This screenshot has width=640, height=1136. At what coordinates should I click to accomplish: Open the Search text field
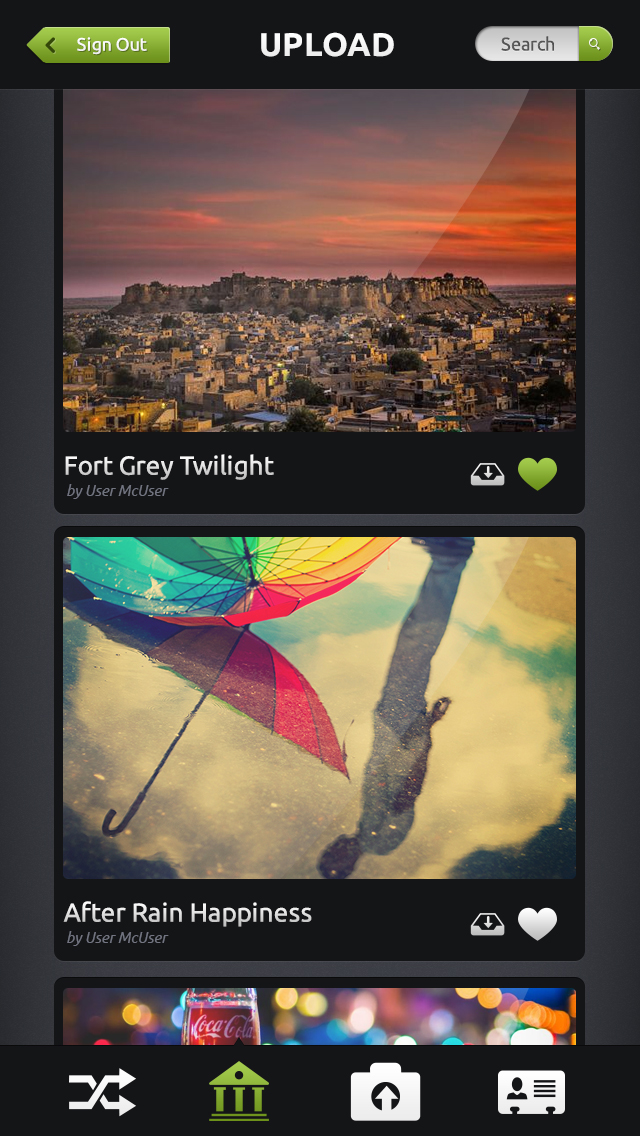coord(527,44)
